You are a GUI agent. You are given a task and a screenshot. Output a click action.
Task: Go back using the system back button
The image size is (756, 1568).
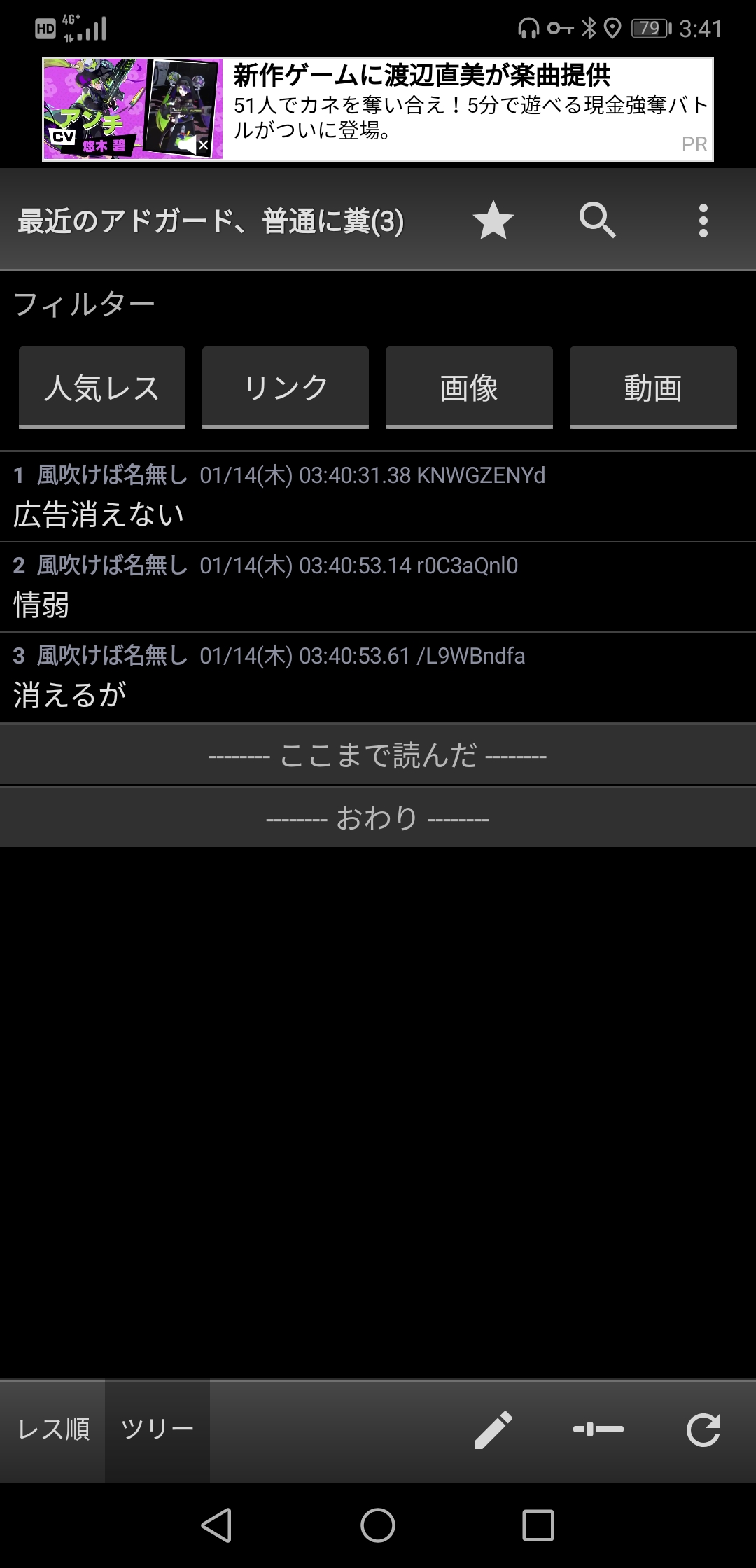pyautogui.click(x=216, y=1525)
